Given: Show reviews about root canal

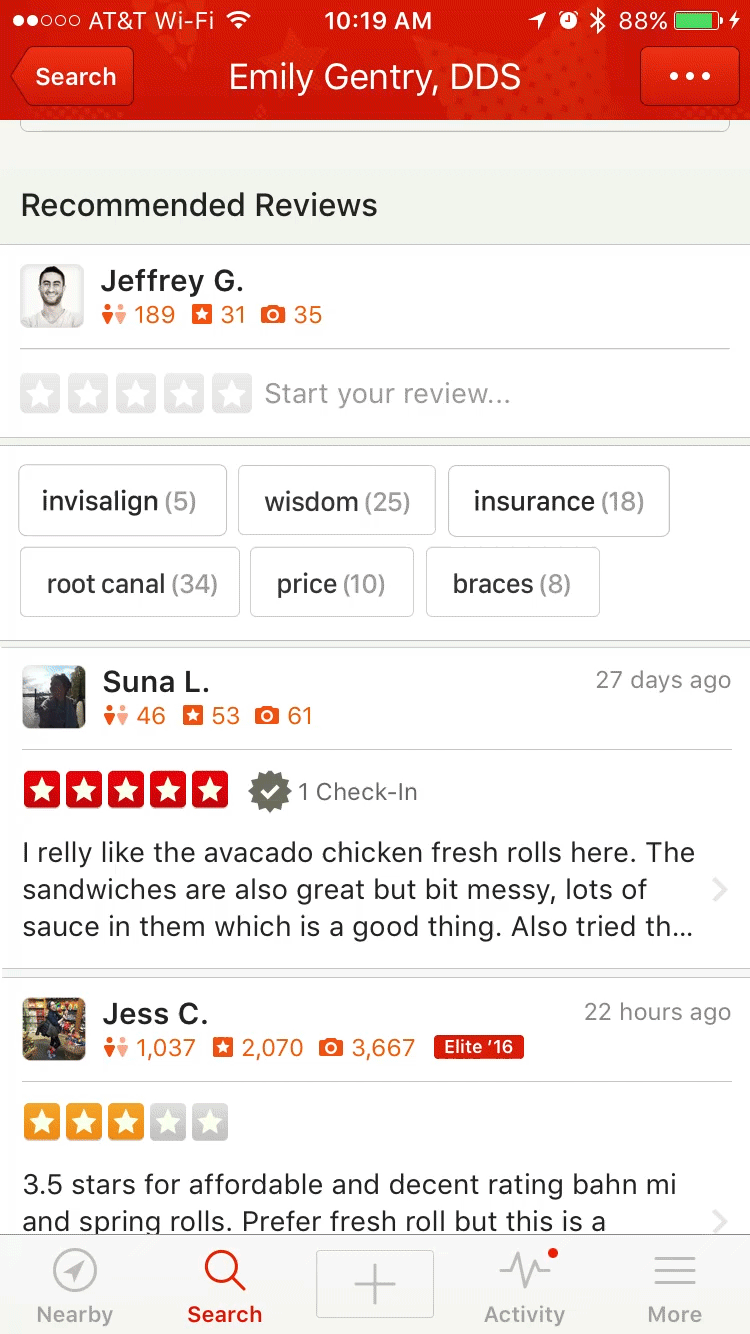Looking at the screenshot, I should coord(130,583).
